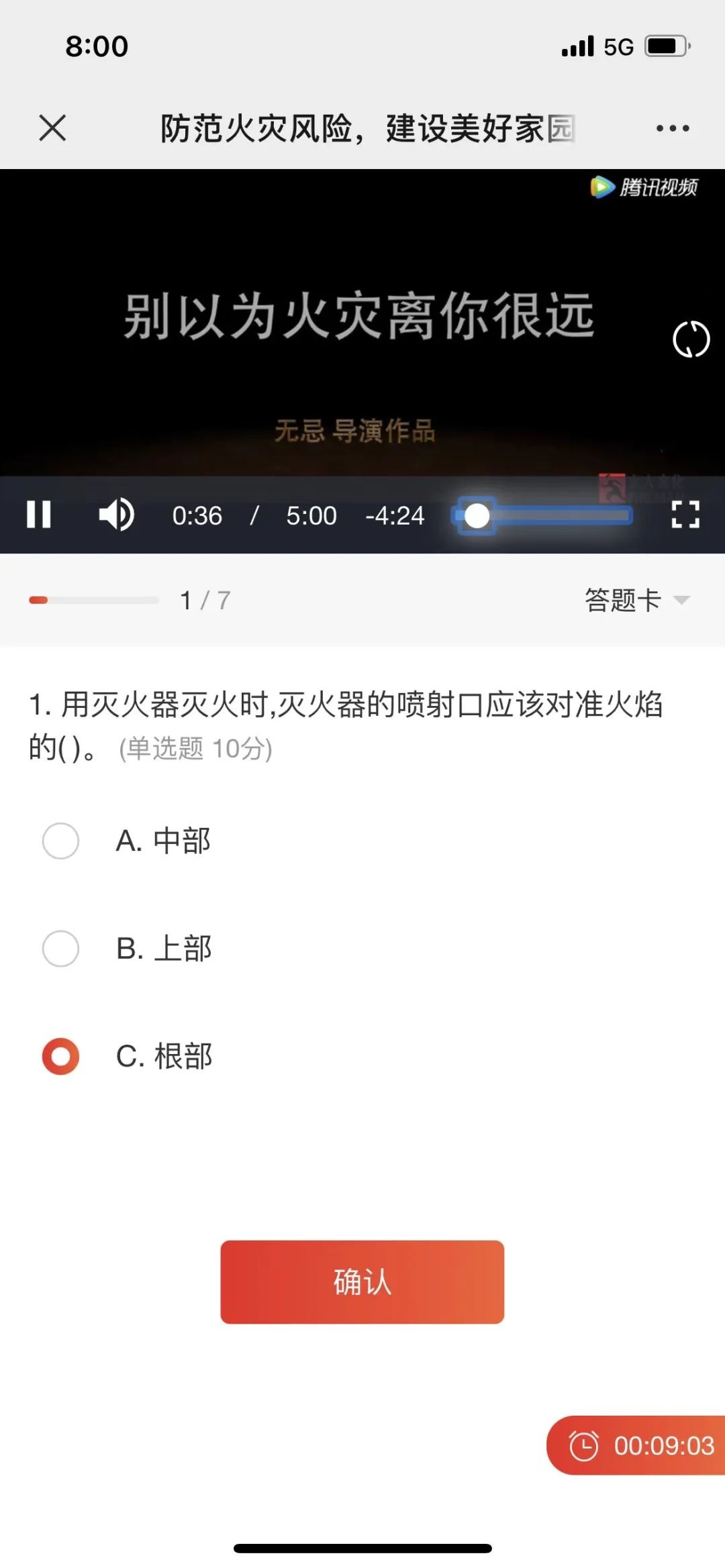Close the fire safety quiz page
Viewport: 725px width, 1568px height.
[52, 127]
